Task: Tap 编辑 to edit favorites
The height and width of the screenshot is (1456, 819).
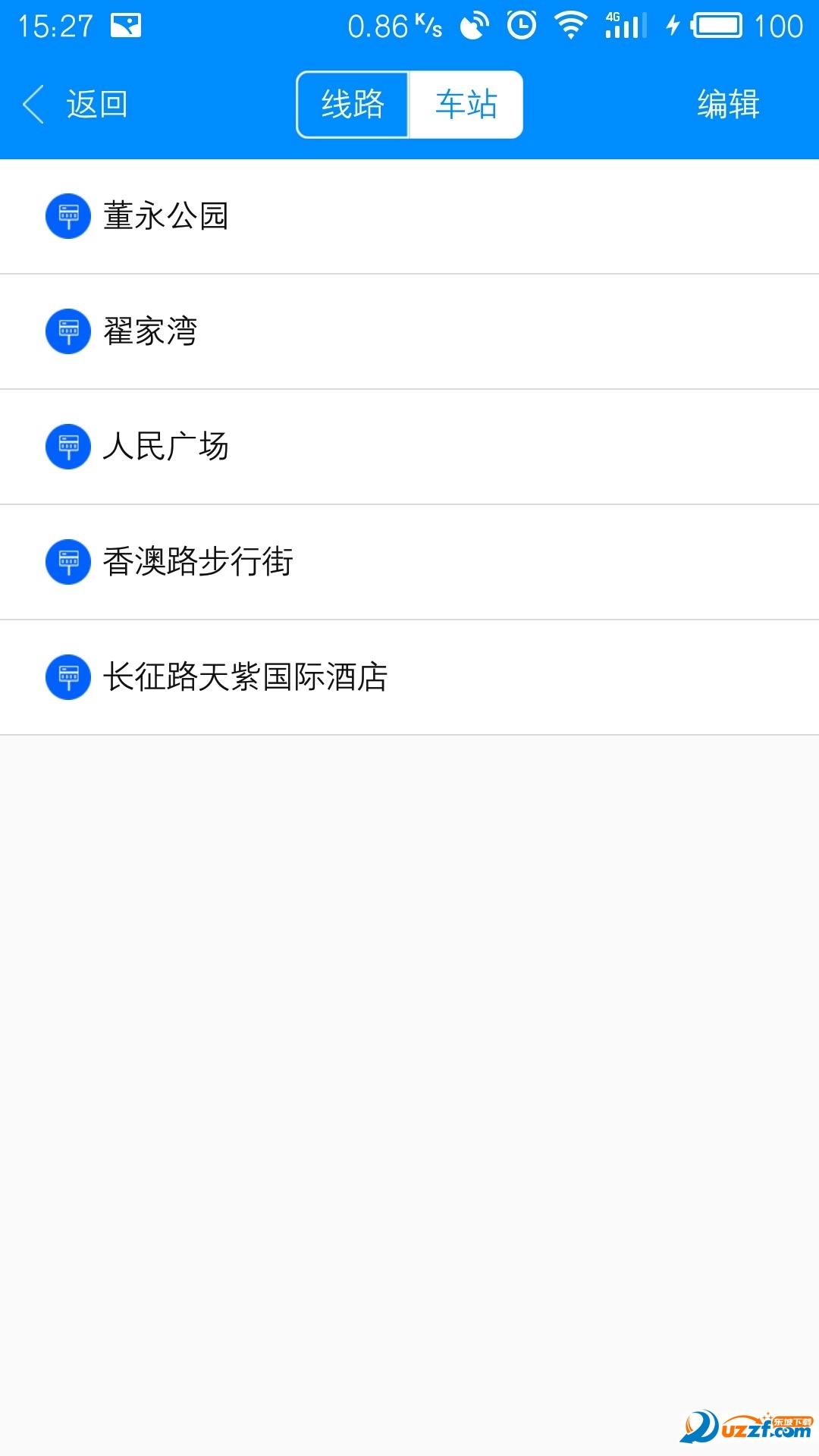Action: pos(729,105)
